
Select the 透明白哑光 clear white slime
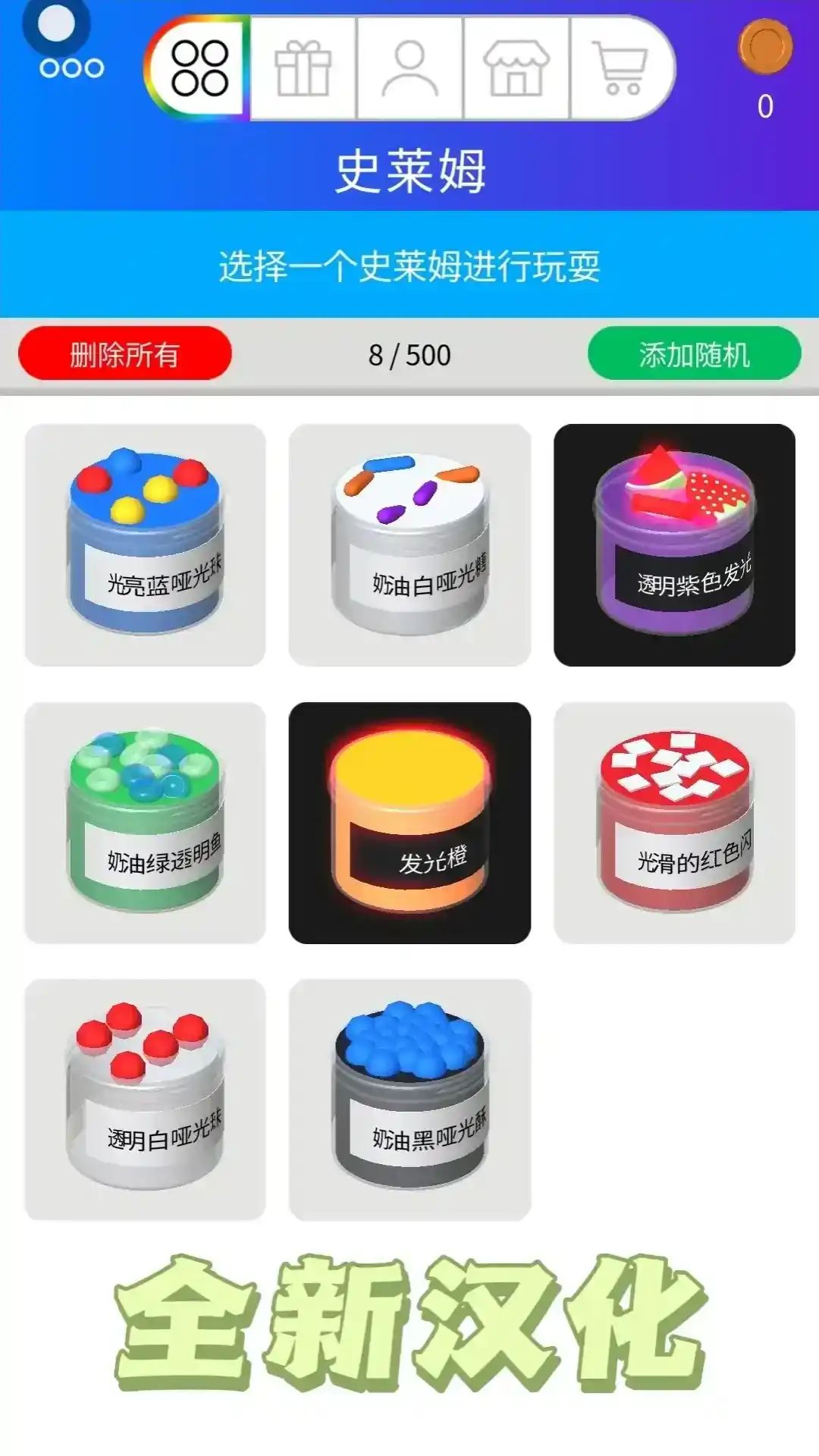coord(146,1100)
